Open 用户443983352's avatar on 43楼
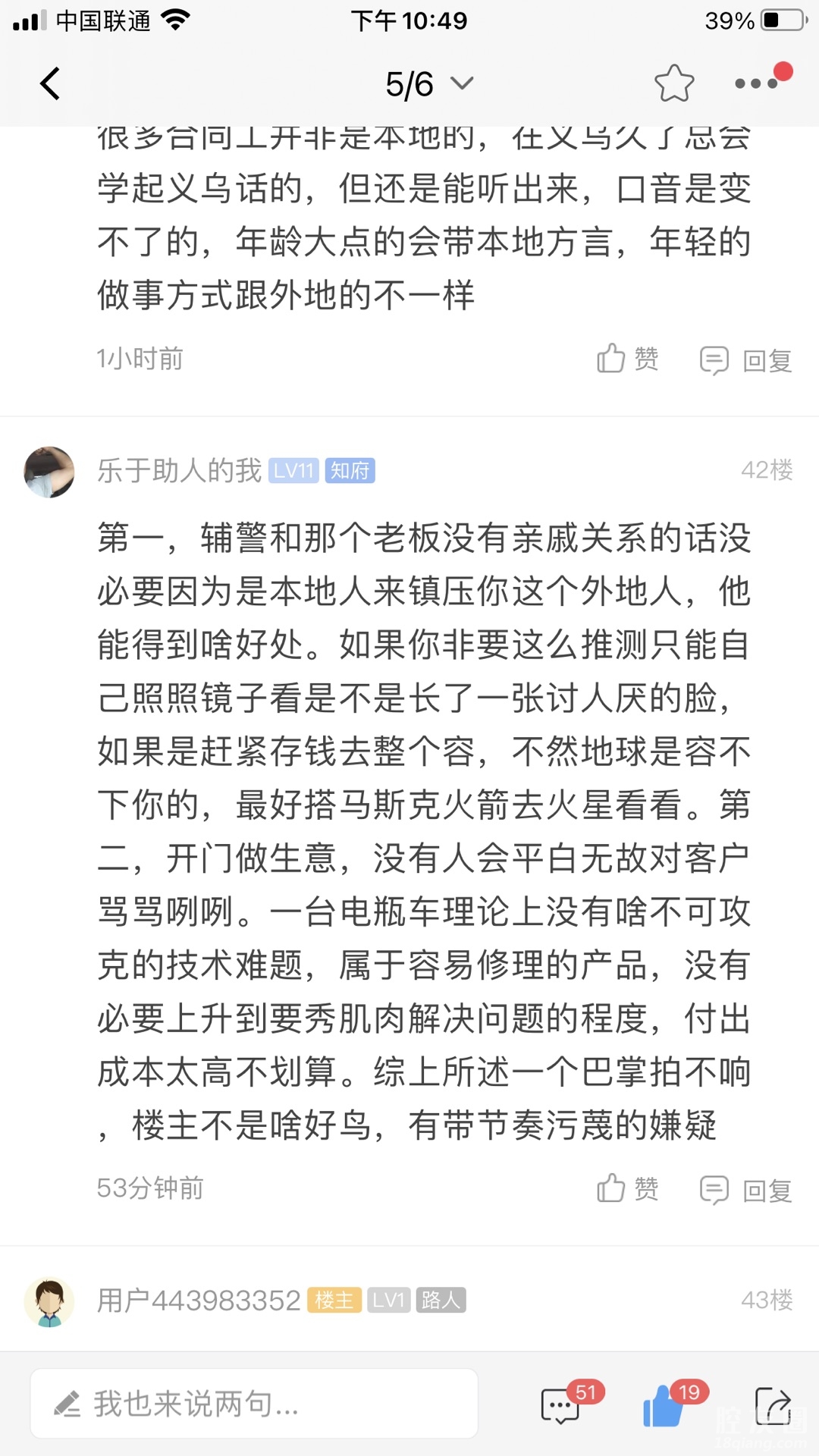The image size is (819, 1456). click(49, 1301)
